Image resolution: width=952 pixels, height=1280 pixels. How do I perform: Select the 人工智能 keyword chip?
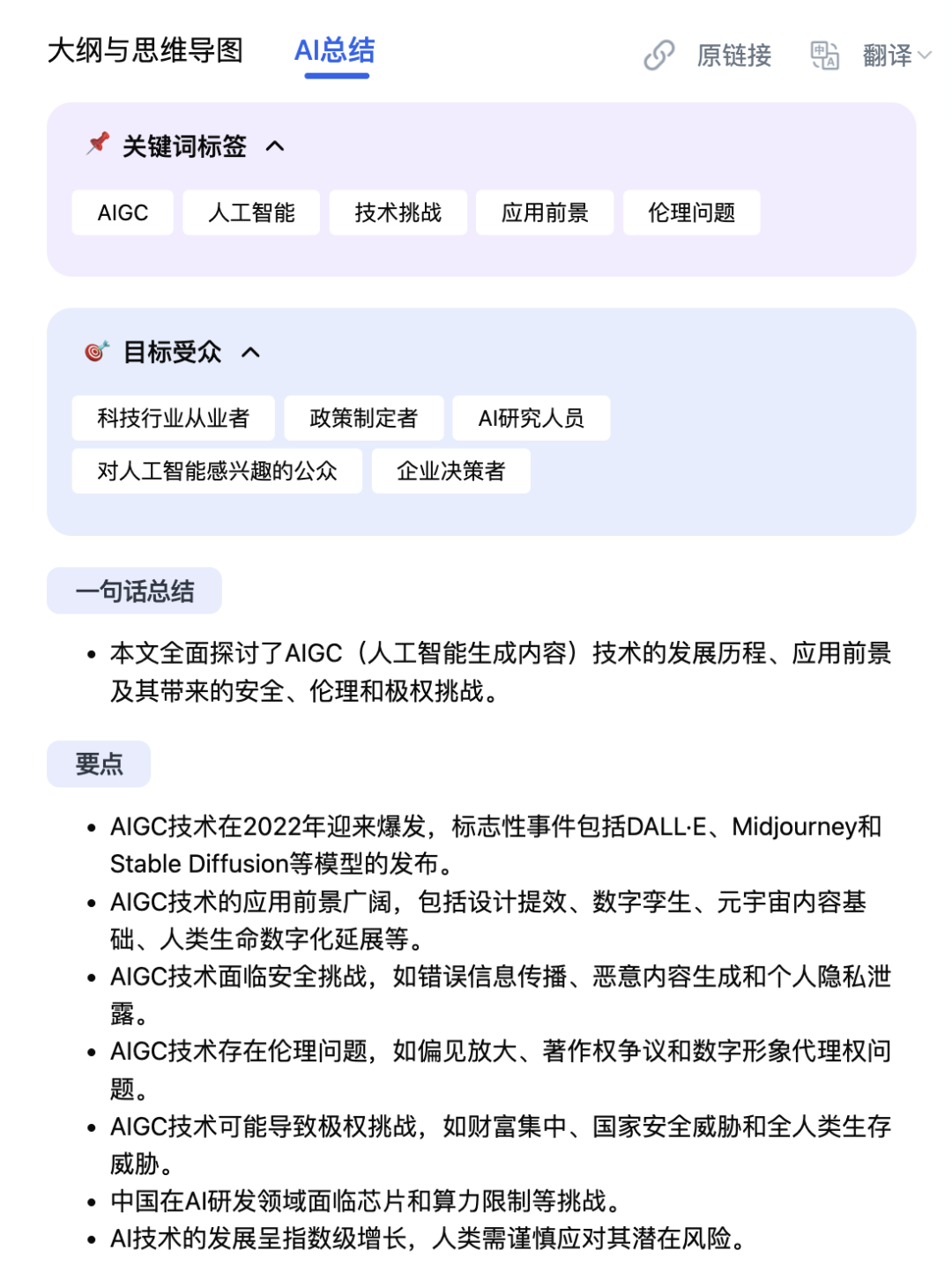coord(251,212)
